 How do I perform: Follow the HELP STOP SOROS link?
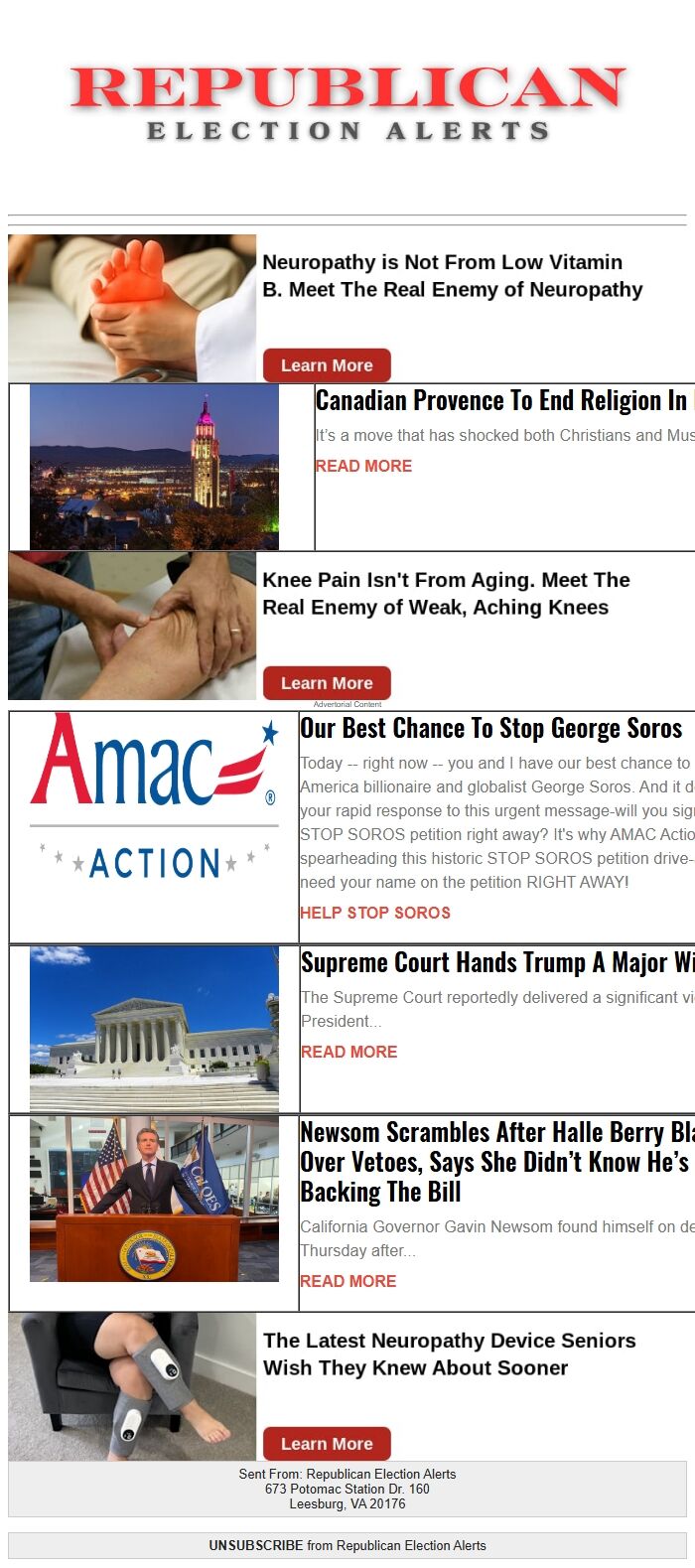375,913
